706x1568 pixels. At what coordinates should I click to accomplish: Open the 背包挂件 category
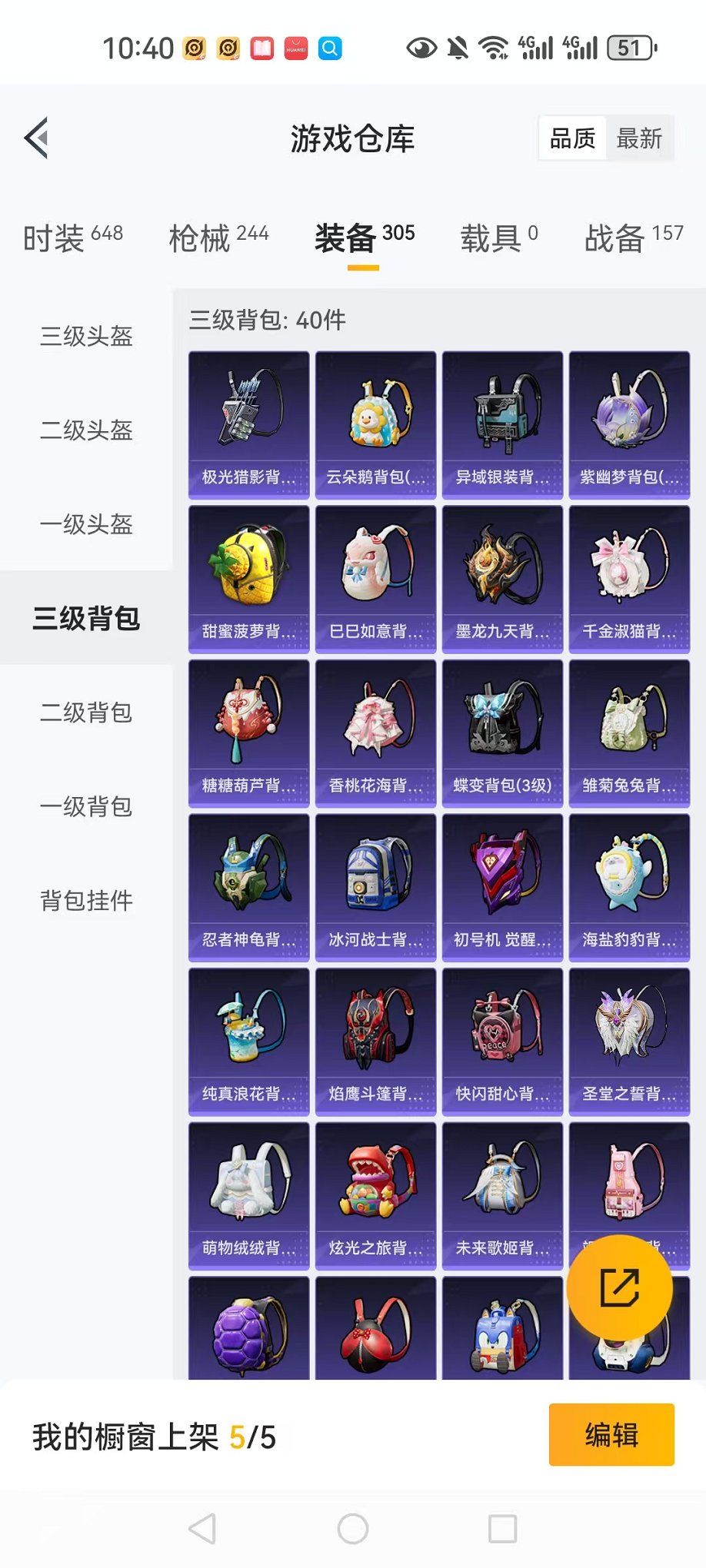pos(86,900)
